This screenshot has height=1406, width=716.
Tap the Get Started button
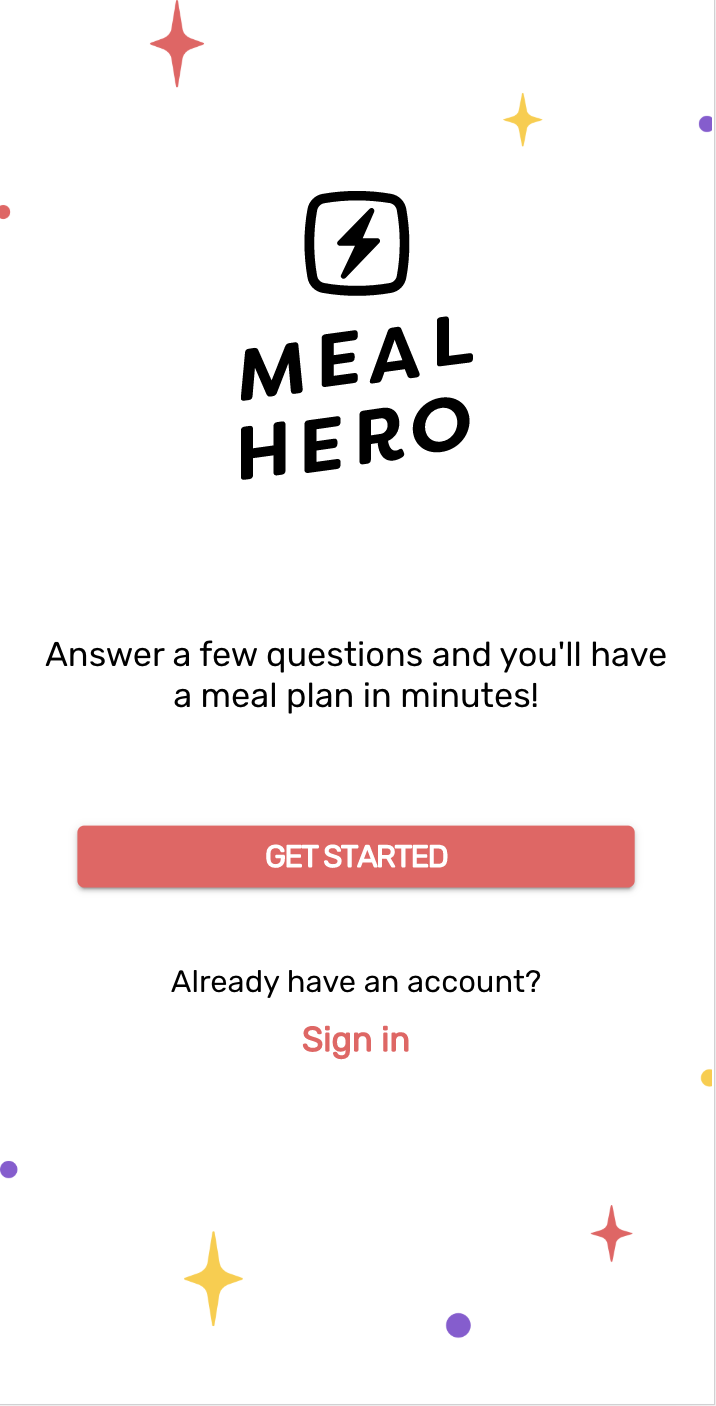tap(356, 856)
